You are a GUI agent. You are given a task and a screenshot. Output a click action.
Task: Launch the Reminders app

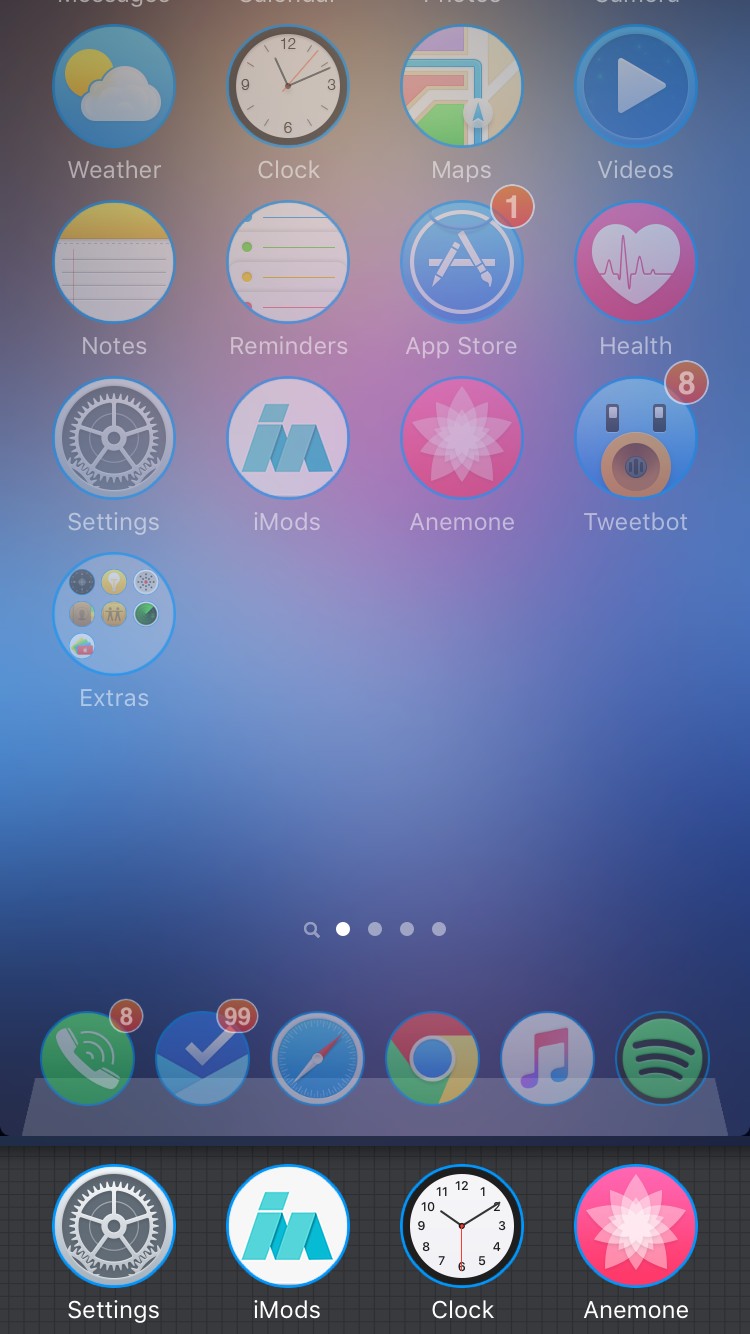point(287,262)
